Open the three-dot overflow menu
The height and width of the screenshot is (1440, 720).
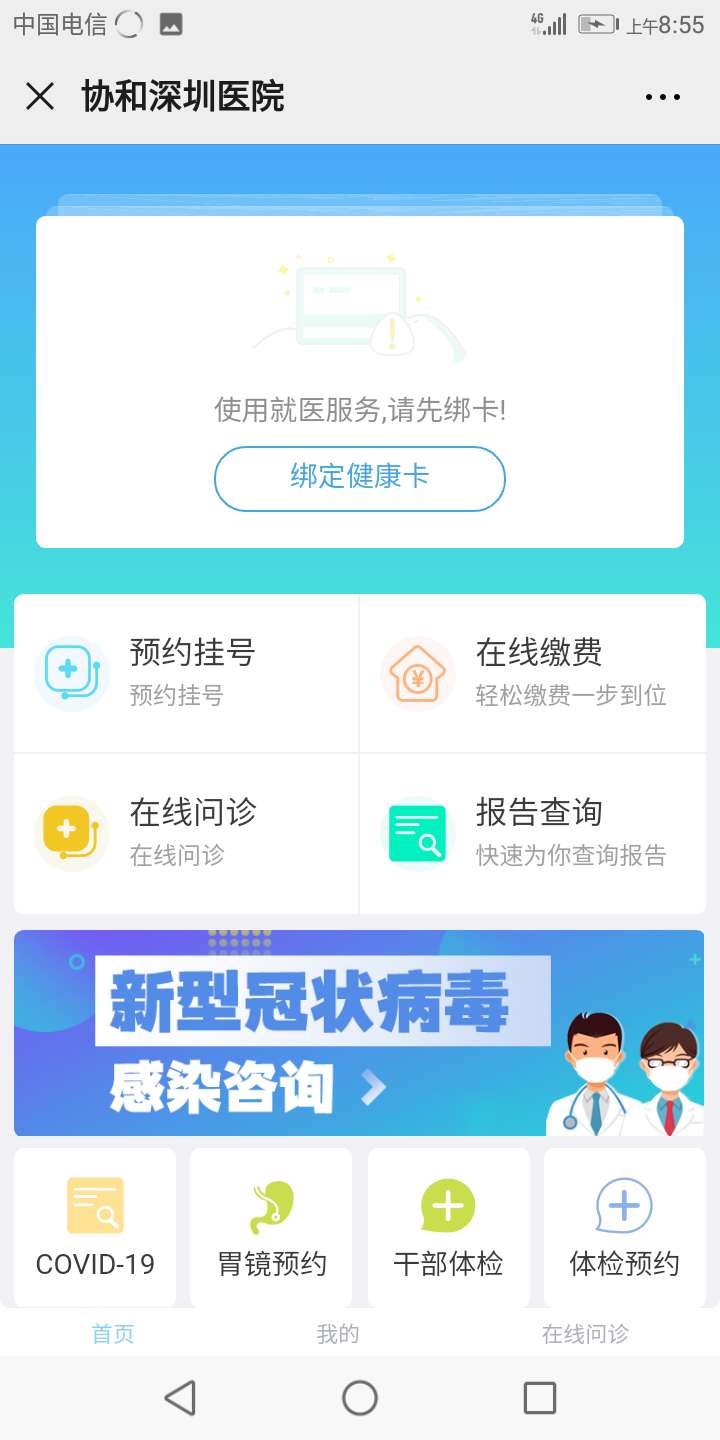click(662, 97)
